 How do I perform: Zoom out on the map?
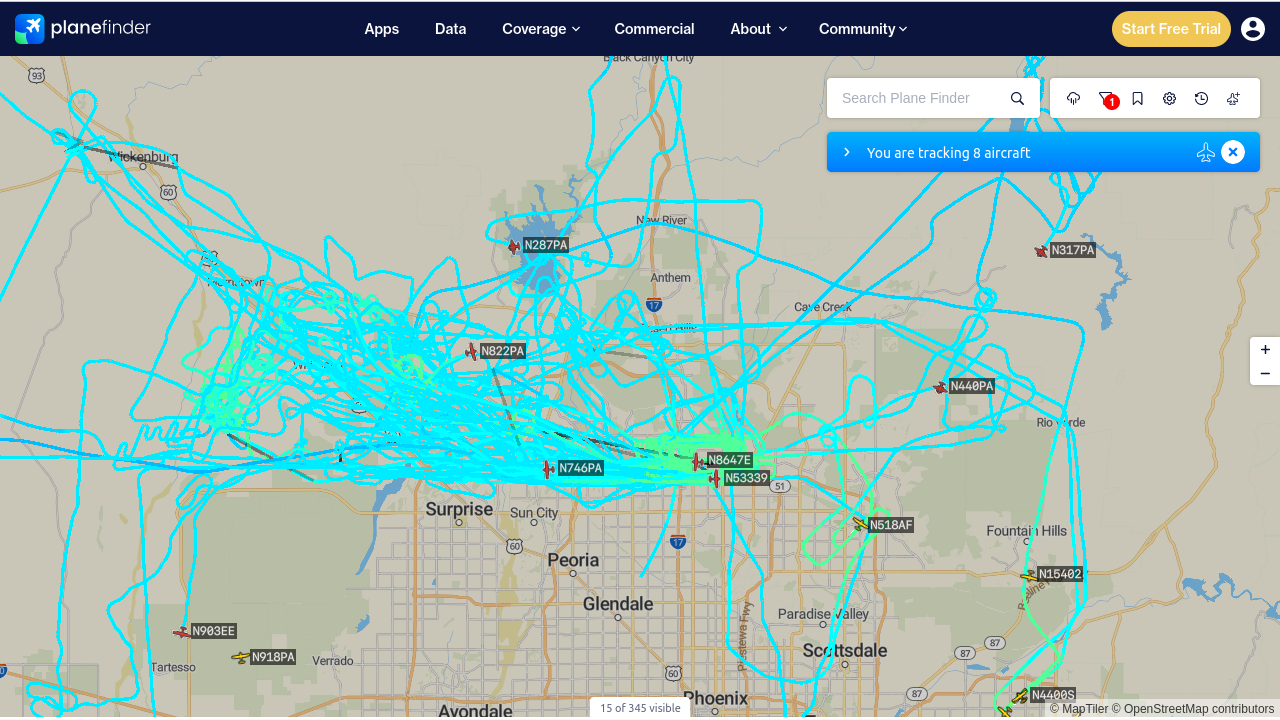click(1265, 373)
